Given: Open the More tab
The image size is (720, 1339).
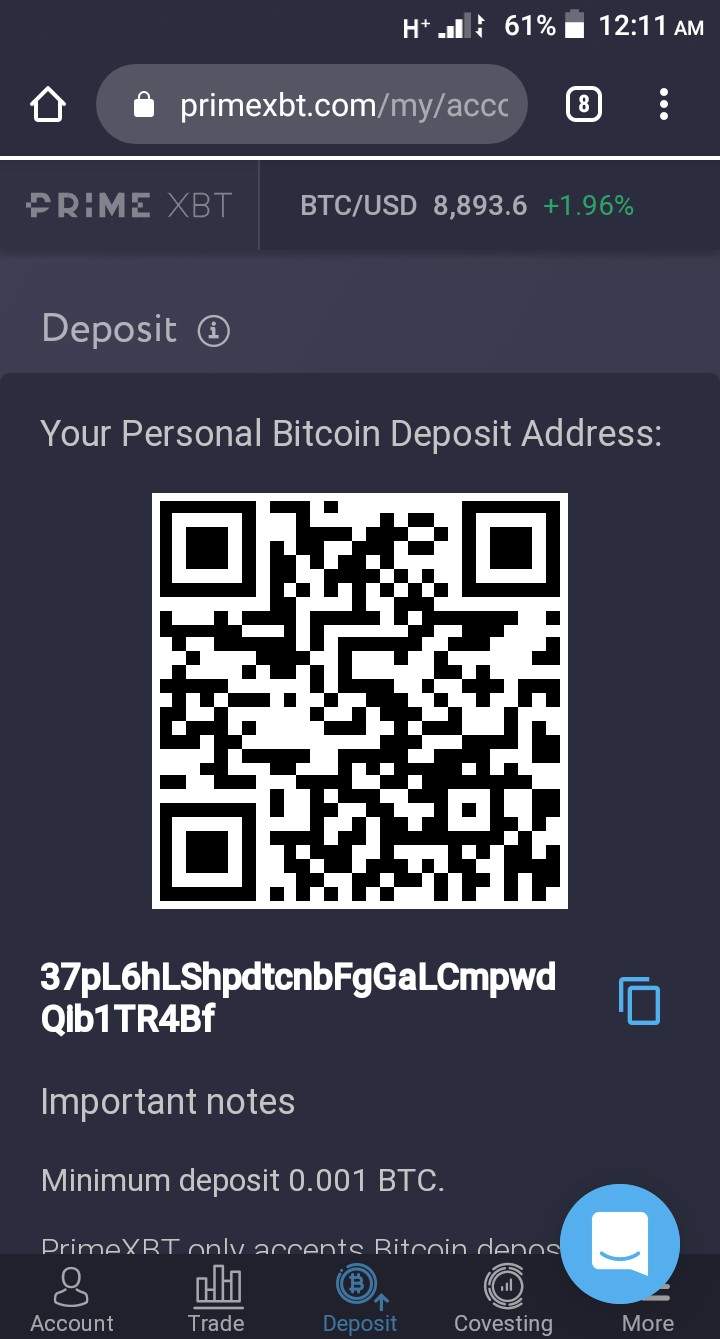Looking at the screenshot, I should pyautogui.click(x=648, y=1312).
